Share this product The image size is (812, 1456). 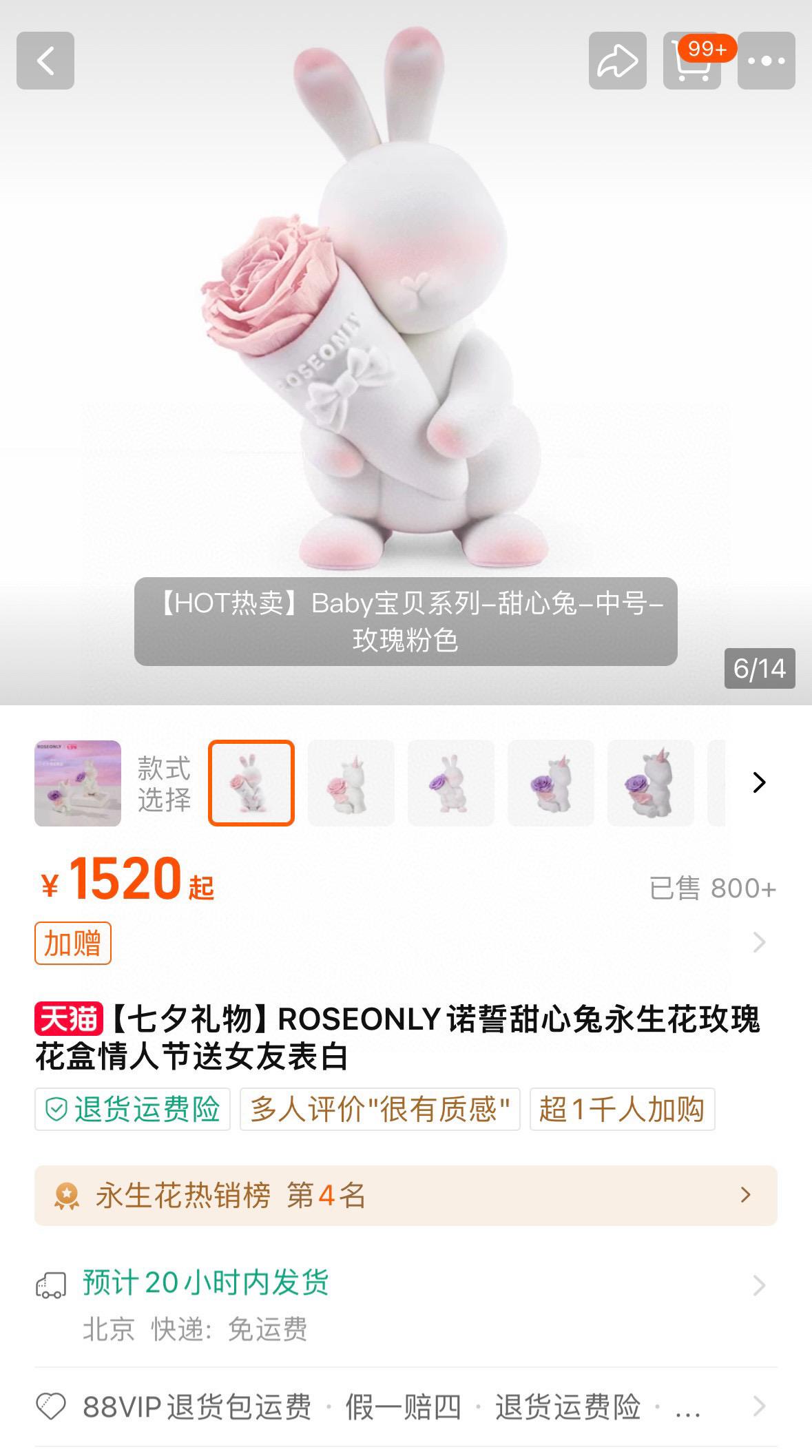pyautogui.click(x=617, y=61)
